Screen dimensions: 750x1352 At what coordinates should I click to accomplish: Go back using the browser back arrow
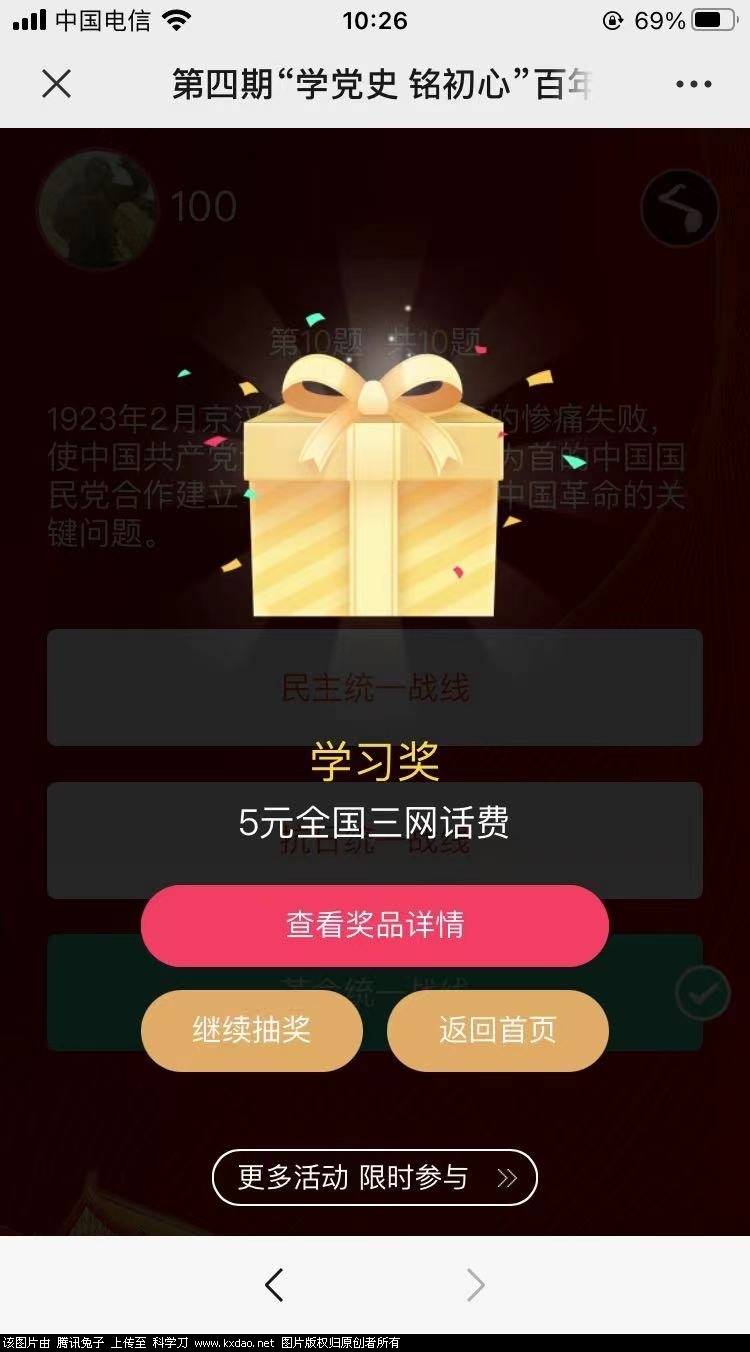pyautogui.click(x=274, y=1285)
